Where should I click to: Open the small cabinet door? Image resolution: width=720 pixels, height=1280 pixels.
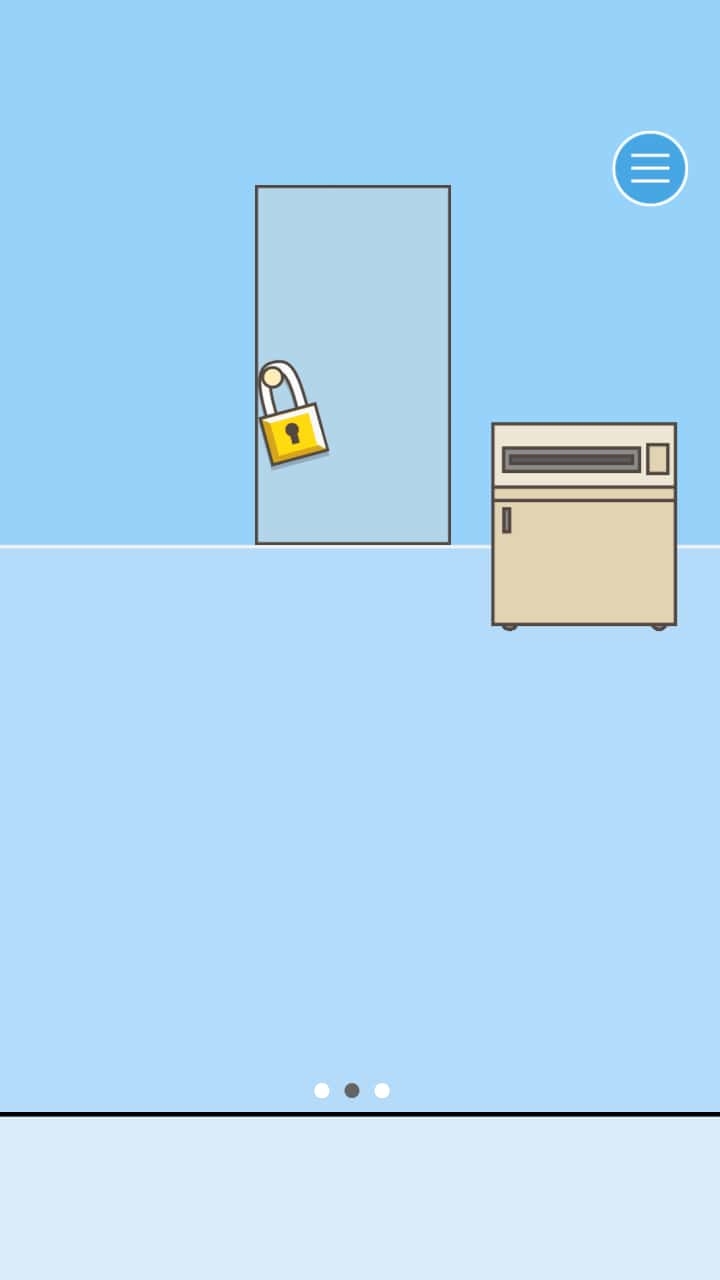tap(584, 562)
